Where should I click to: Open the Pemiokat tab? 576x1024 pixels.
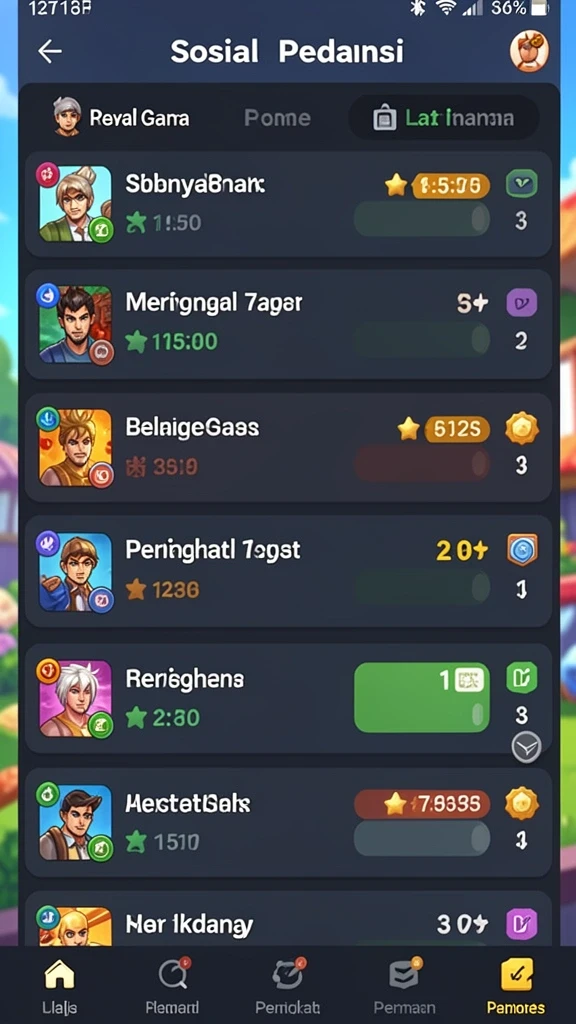[287, 986]
